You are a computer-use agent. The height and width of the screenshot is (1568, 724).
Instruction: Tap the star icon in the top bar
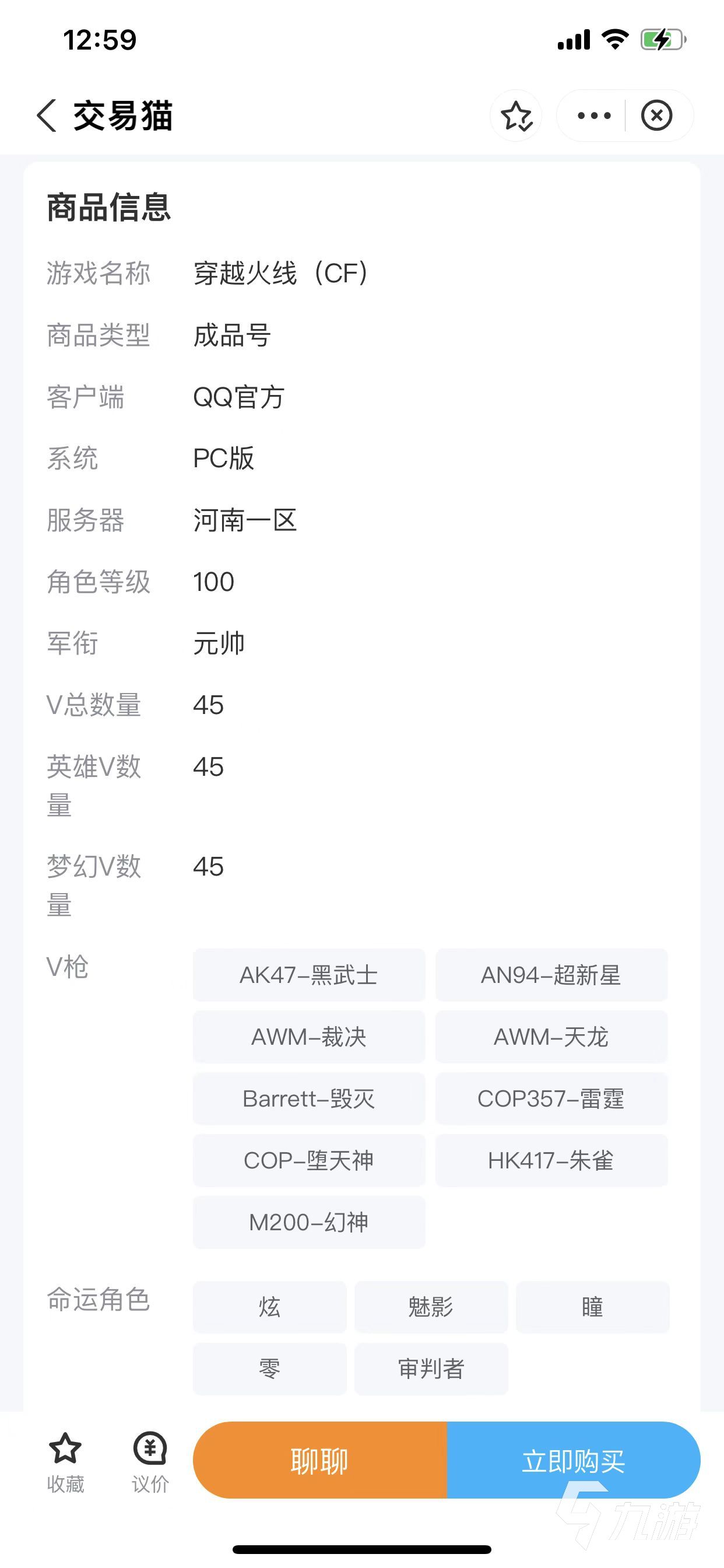(x=516, y=116)
